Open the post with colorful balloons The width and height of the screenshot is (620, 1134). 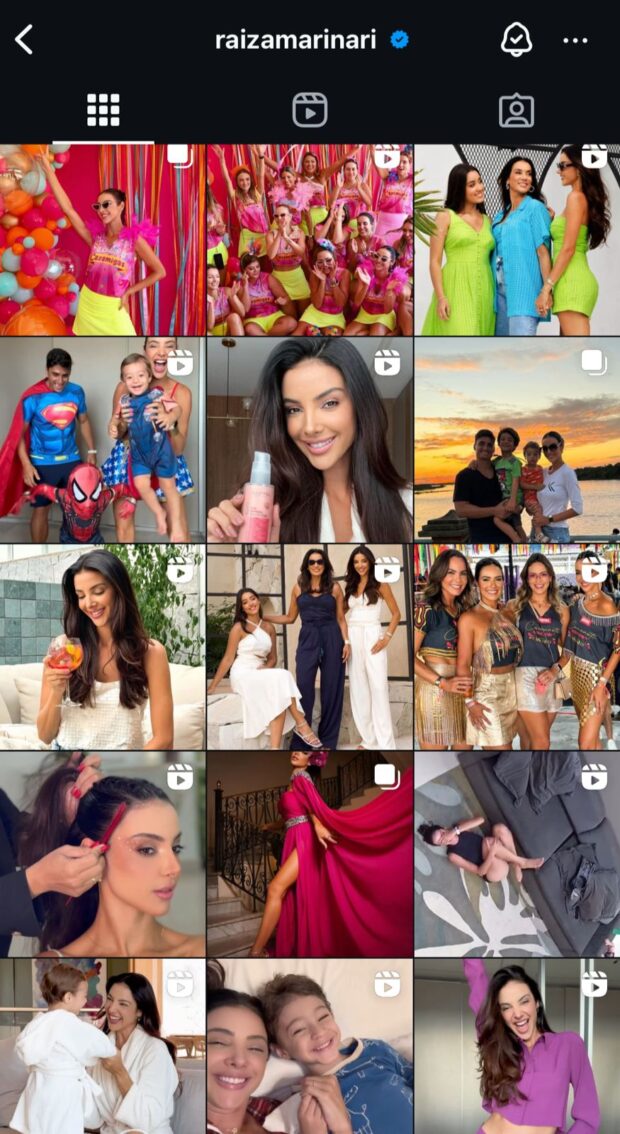click(102, 240)
